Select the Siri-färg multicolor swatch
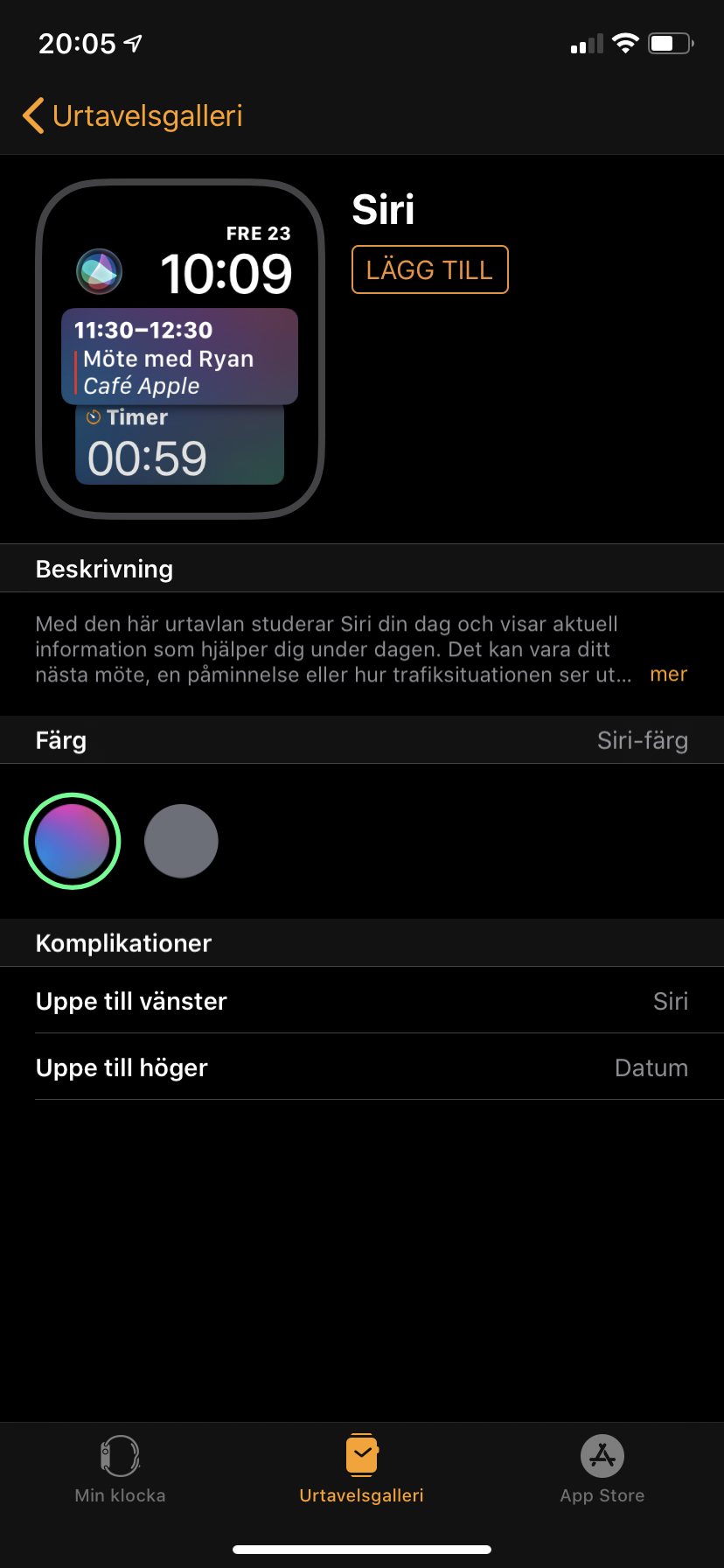This screenshot has width=724, height=1568. pos(72,841)
